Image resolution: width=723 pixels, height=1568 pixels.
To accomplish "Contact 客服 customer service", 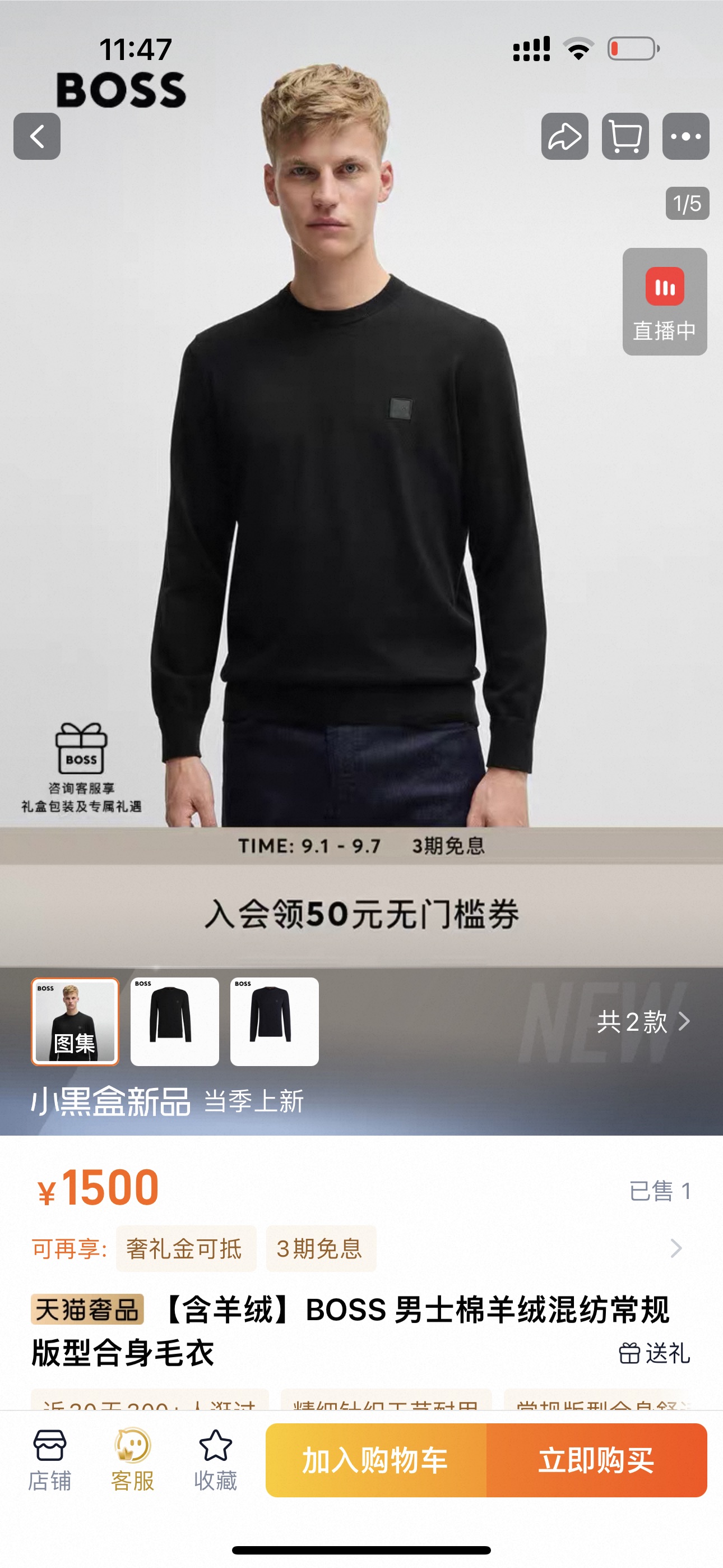I will tap(132, 1460).
